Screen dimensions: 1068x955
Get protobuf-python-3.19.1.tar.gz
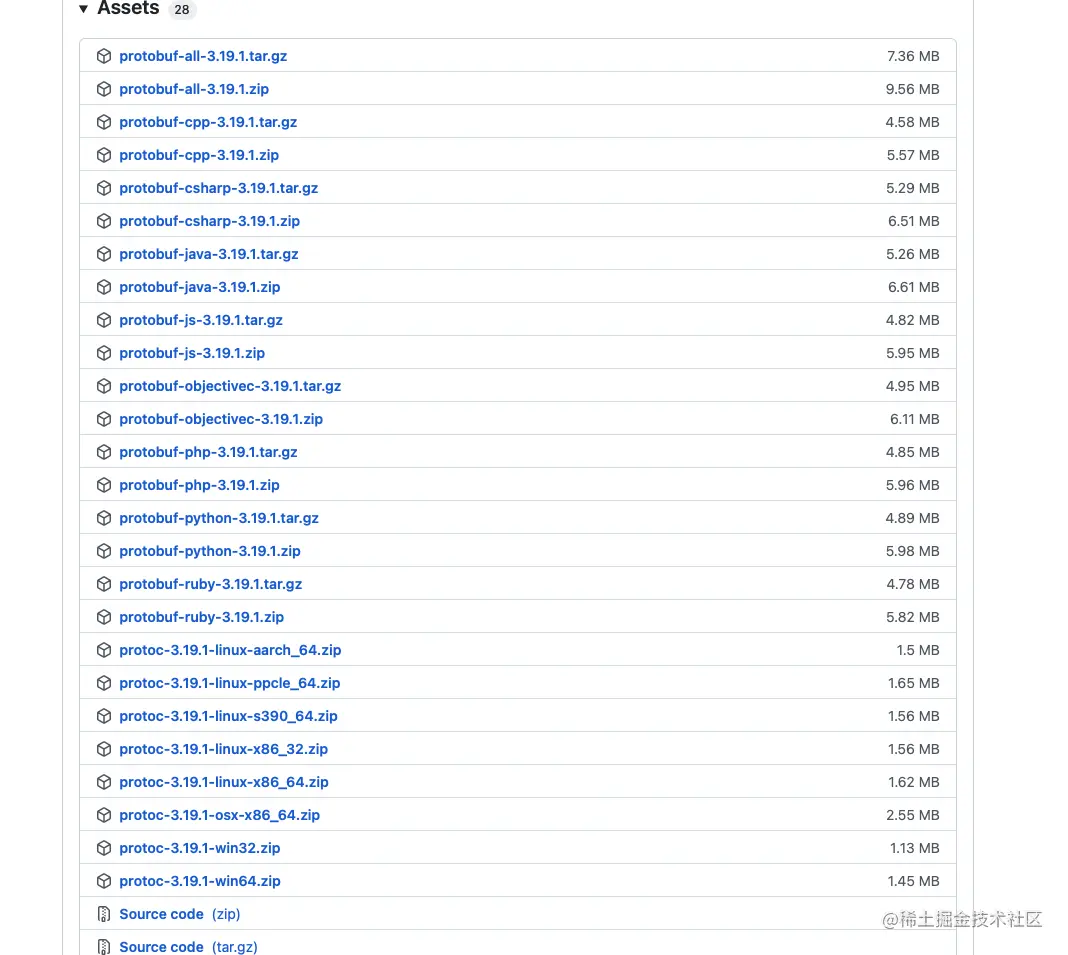pos(219,518)
